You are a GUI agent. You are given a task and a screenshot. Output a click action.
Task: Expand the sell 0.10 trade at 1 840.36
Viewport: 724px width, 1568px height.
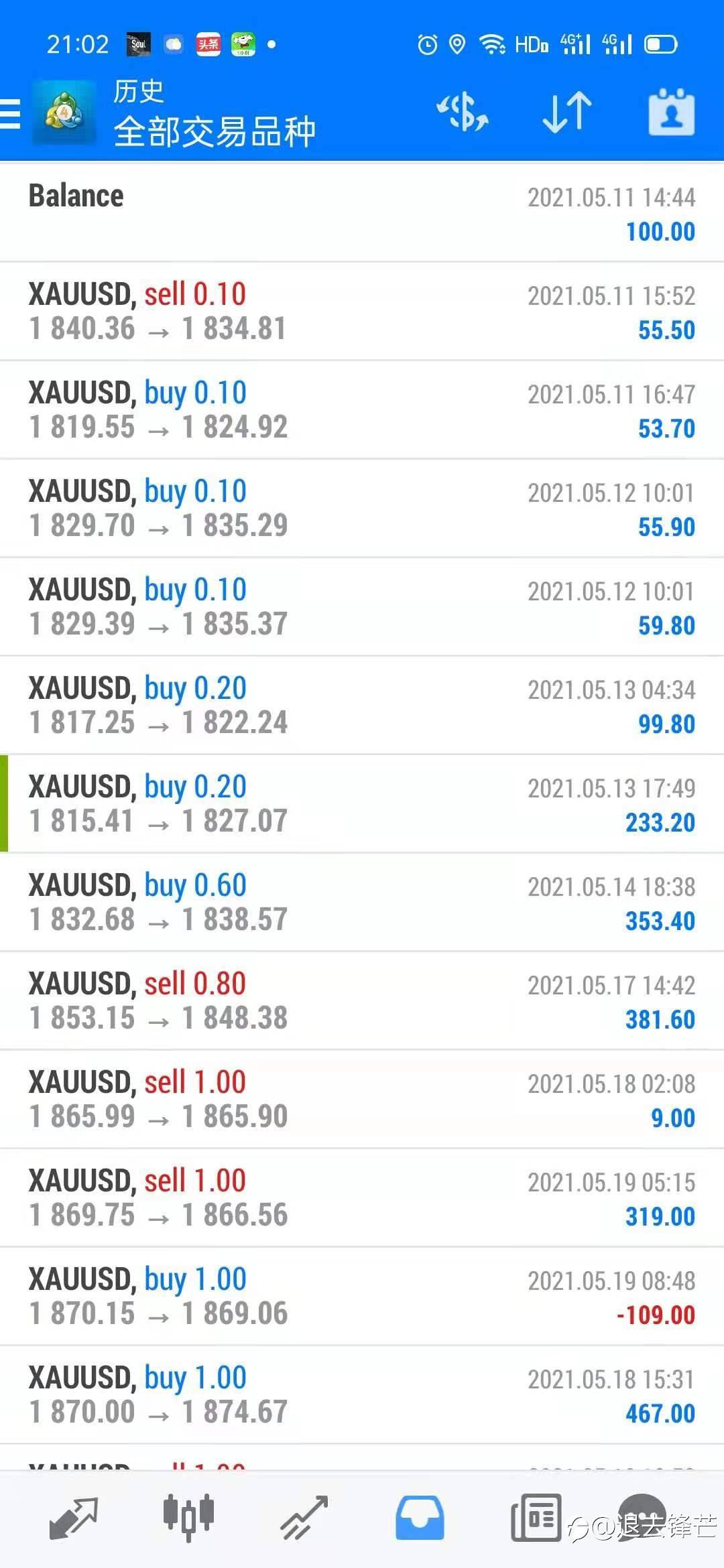(x=362, y=312)
